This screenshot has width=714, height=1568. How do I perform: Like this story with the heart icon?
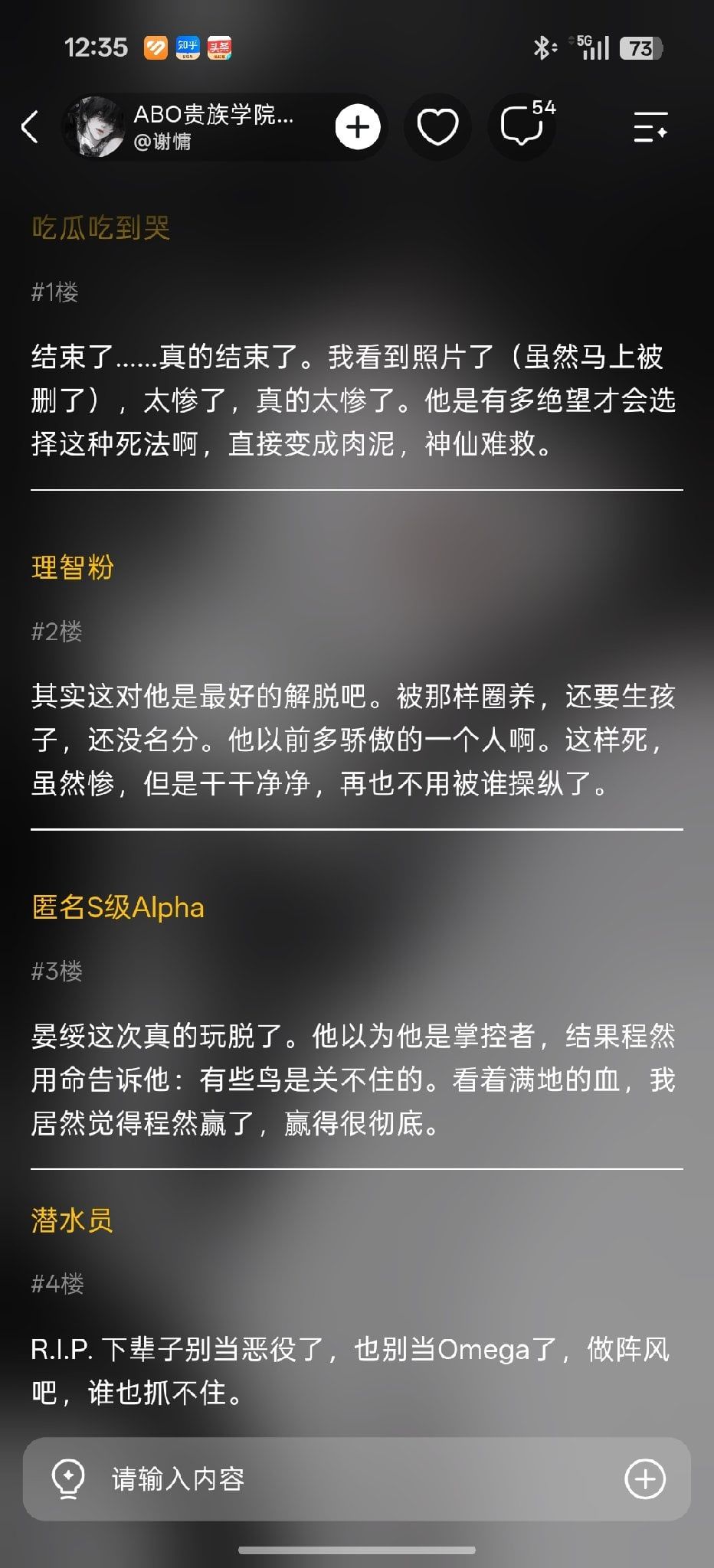click(x=437, y=127)
